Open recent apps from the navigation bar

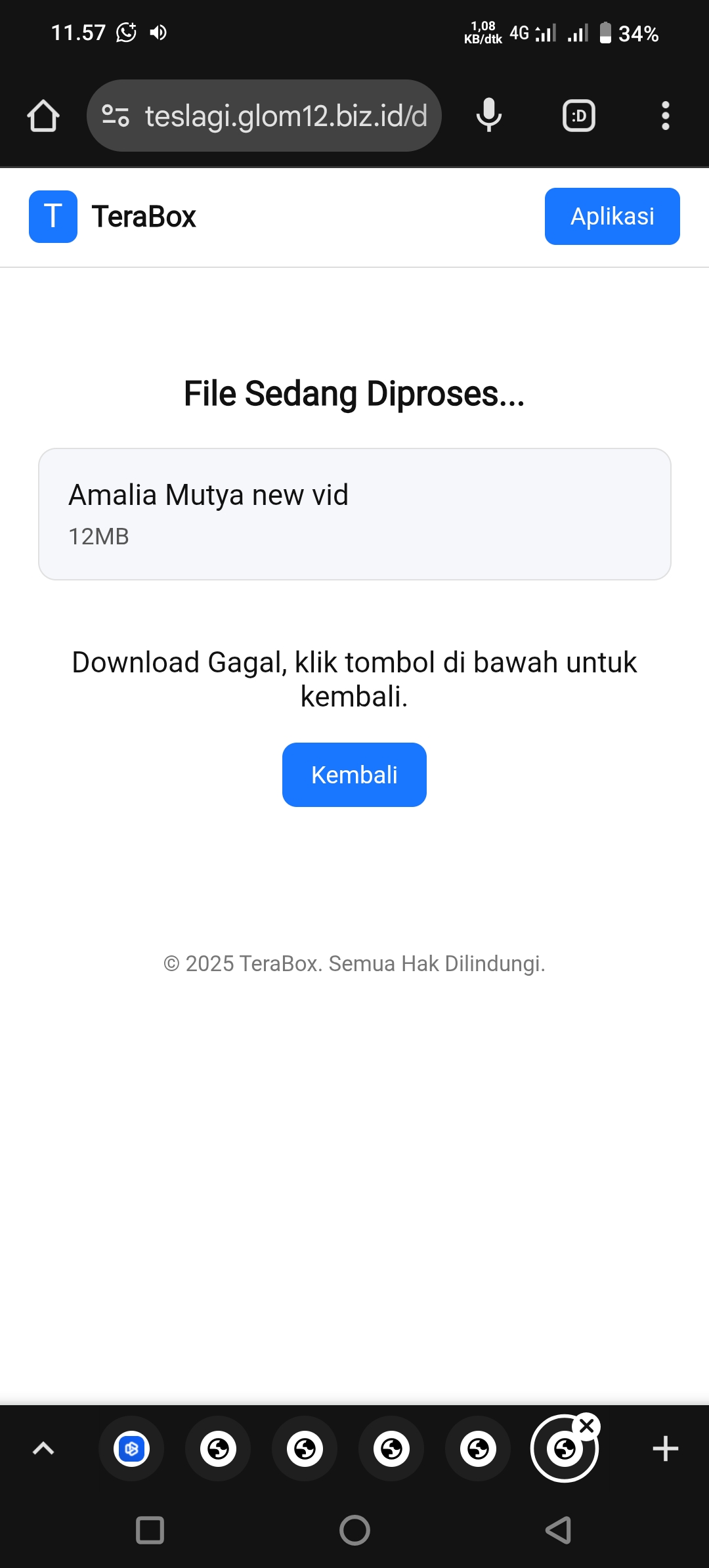click(150, 1530)
